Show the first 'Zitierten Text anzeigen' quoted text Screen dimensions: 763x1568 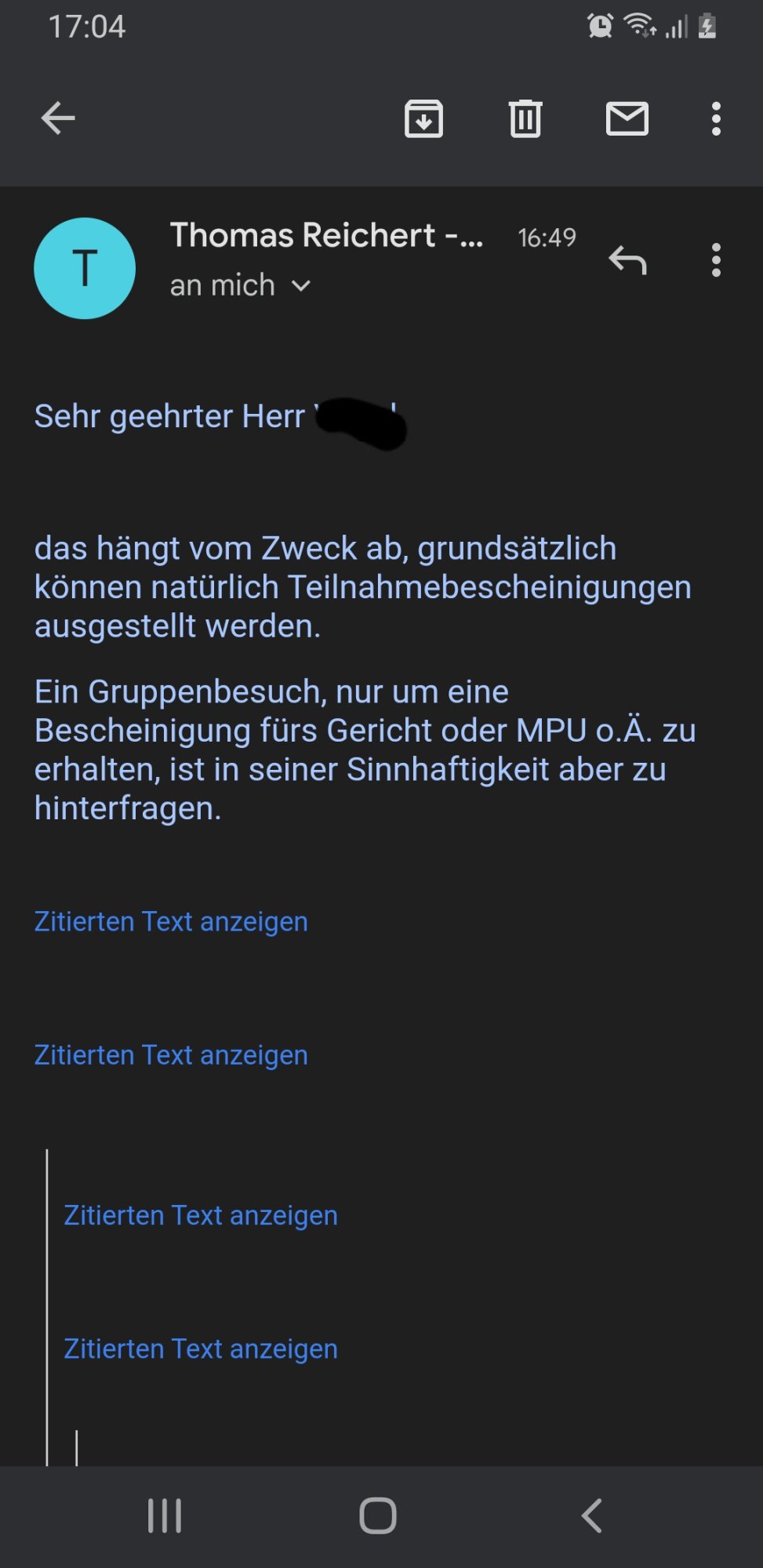171,922
